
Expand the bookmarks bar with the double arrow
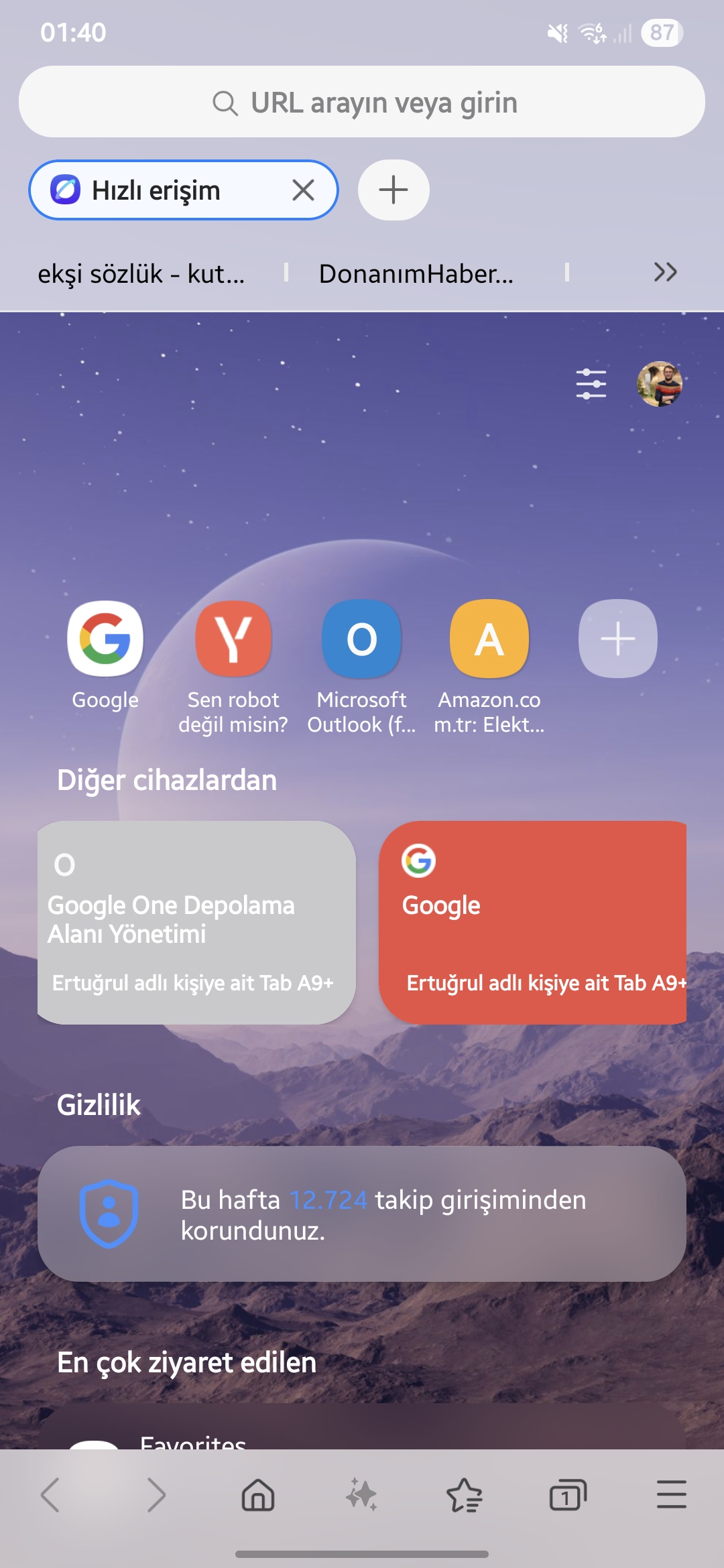665,272
